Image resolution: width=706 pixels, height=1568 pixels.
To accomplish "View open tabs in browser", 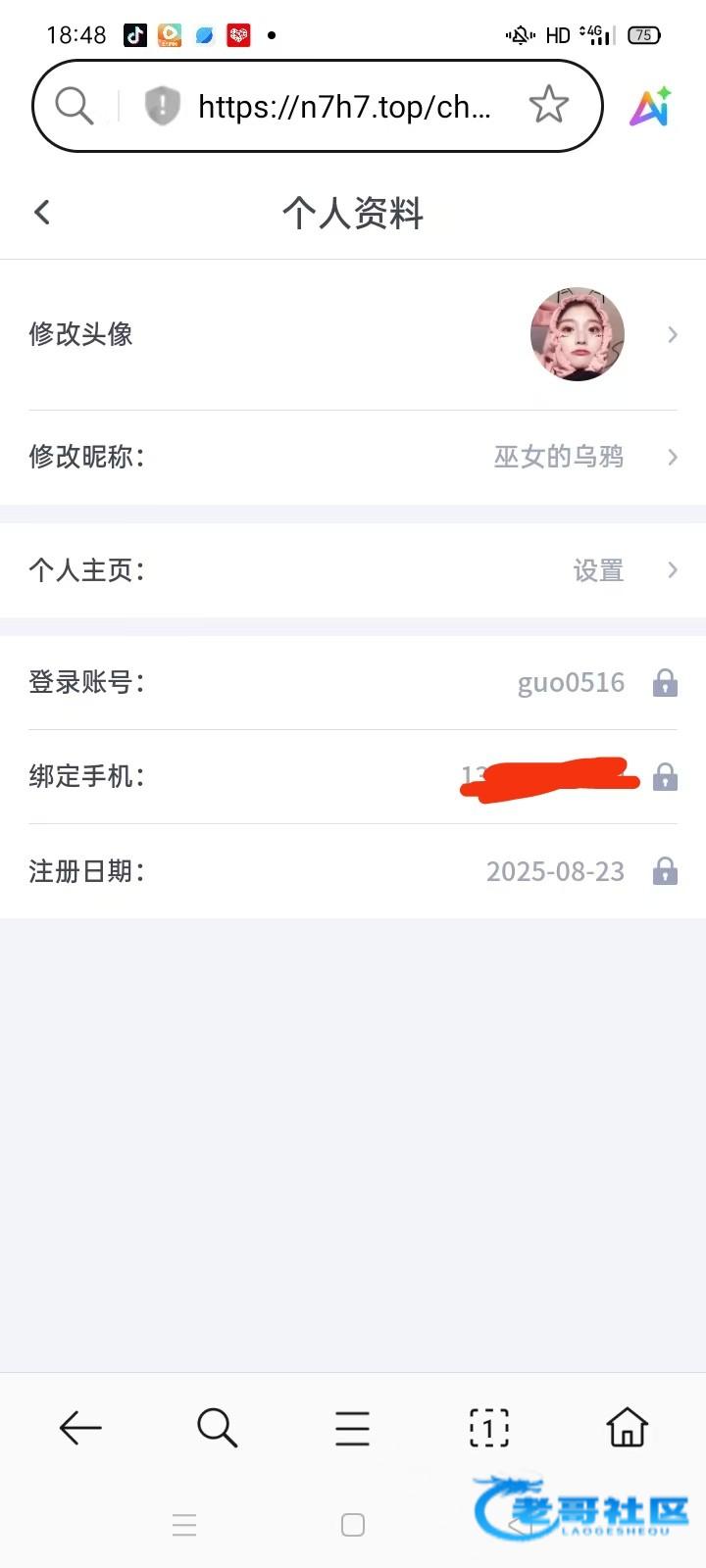I will click(489, 1428).
